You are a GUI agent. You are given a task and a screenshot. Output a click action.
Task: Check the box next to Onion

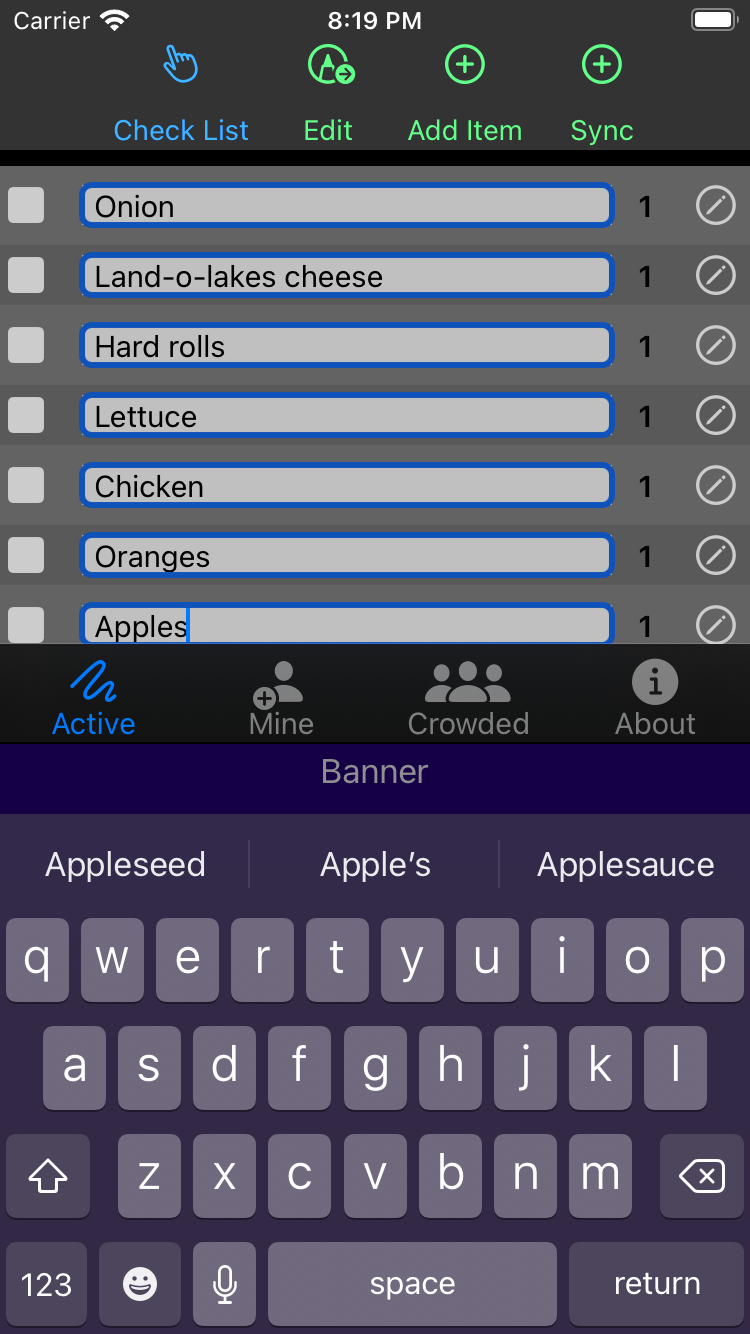26,205
